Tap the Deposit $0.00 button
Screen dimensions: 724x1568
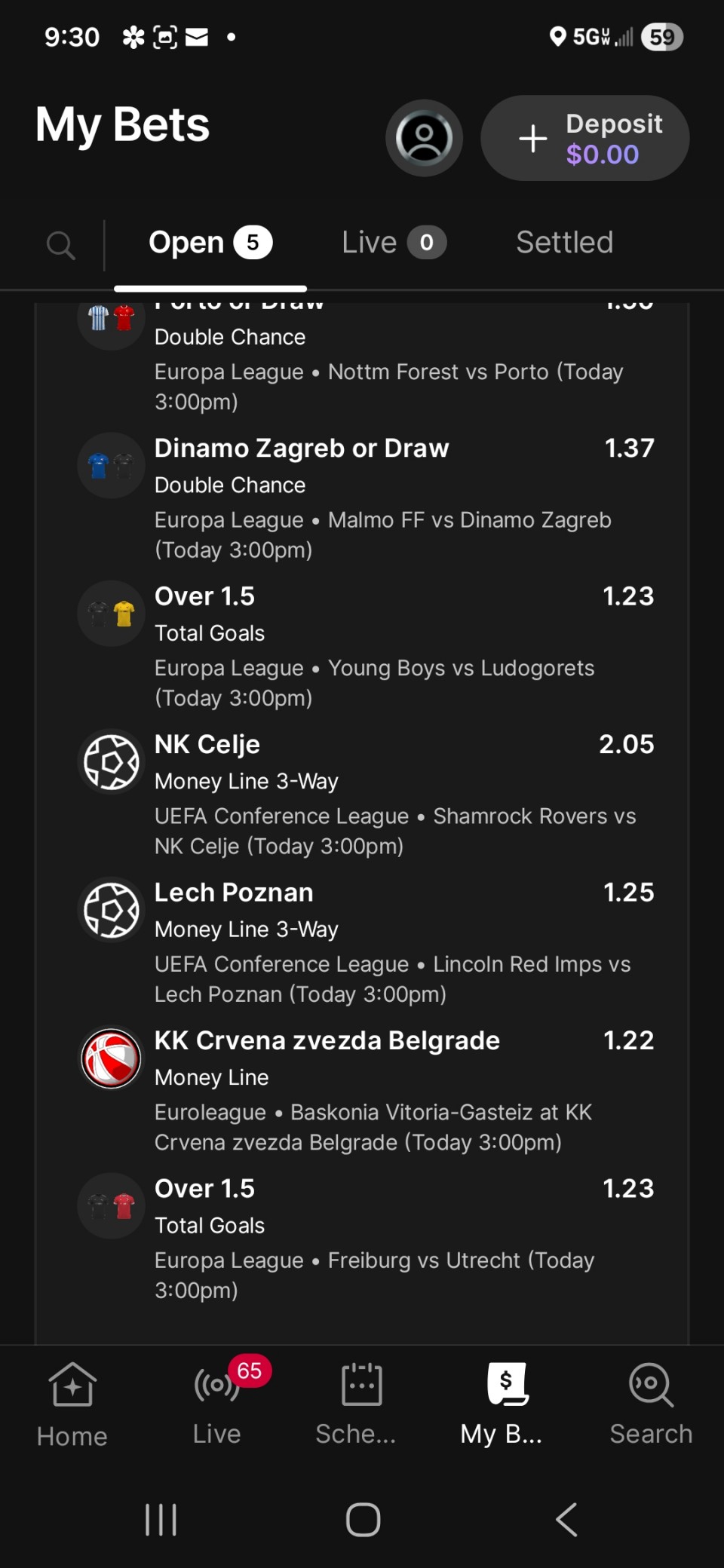585,138
